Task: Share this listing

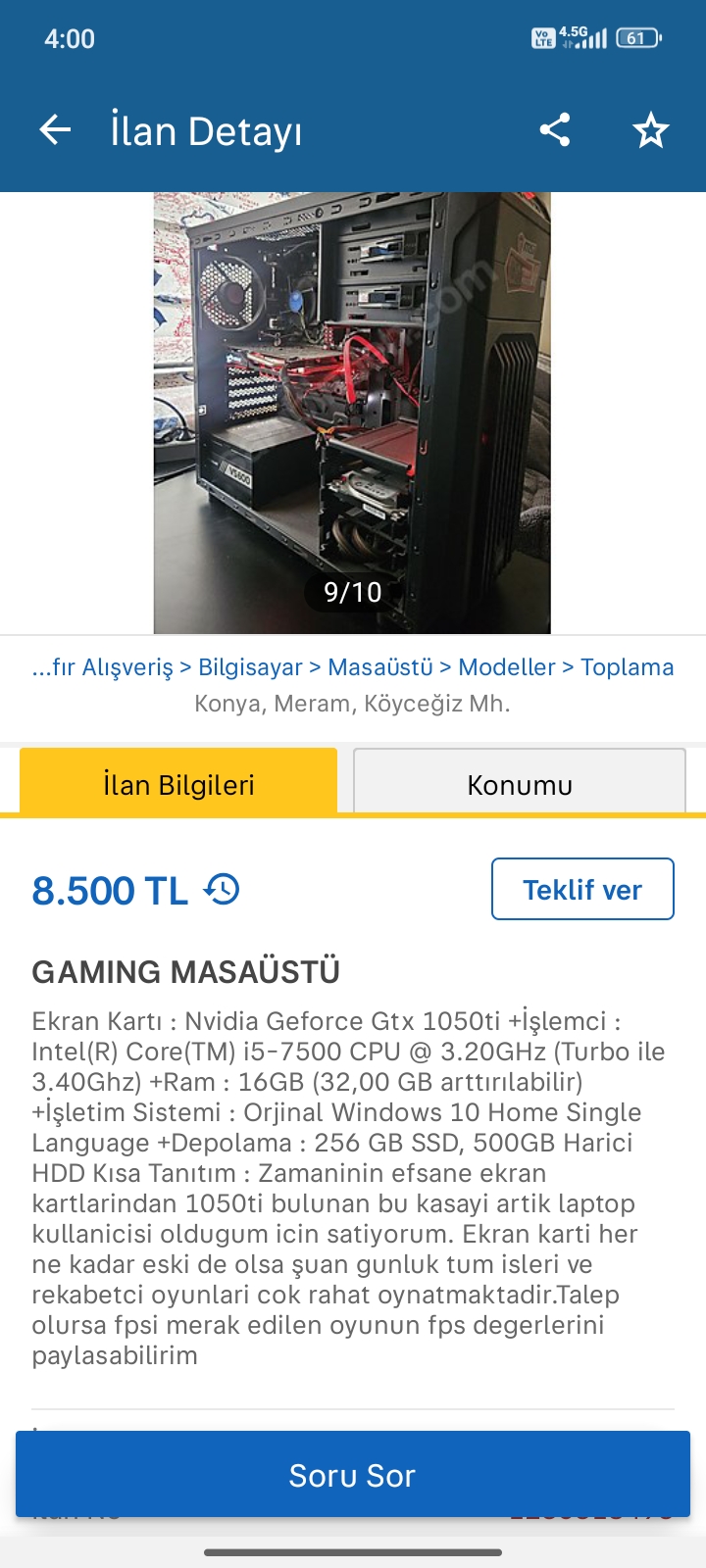Action: pos(555,129)
